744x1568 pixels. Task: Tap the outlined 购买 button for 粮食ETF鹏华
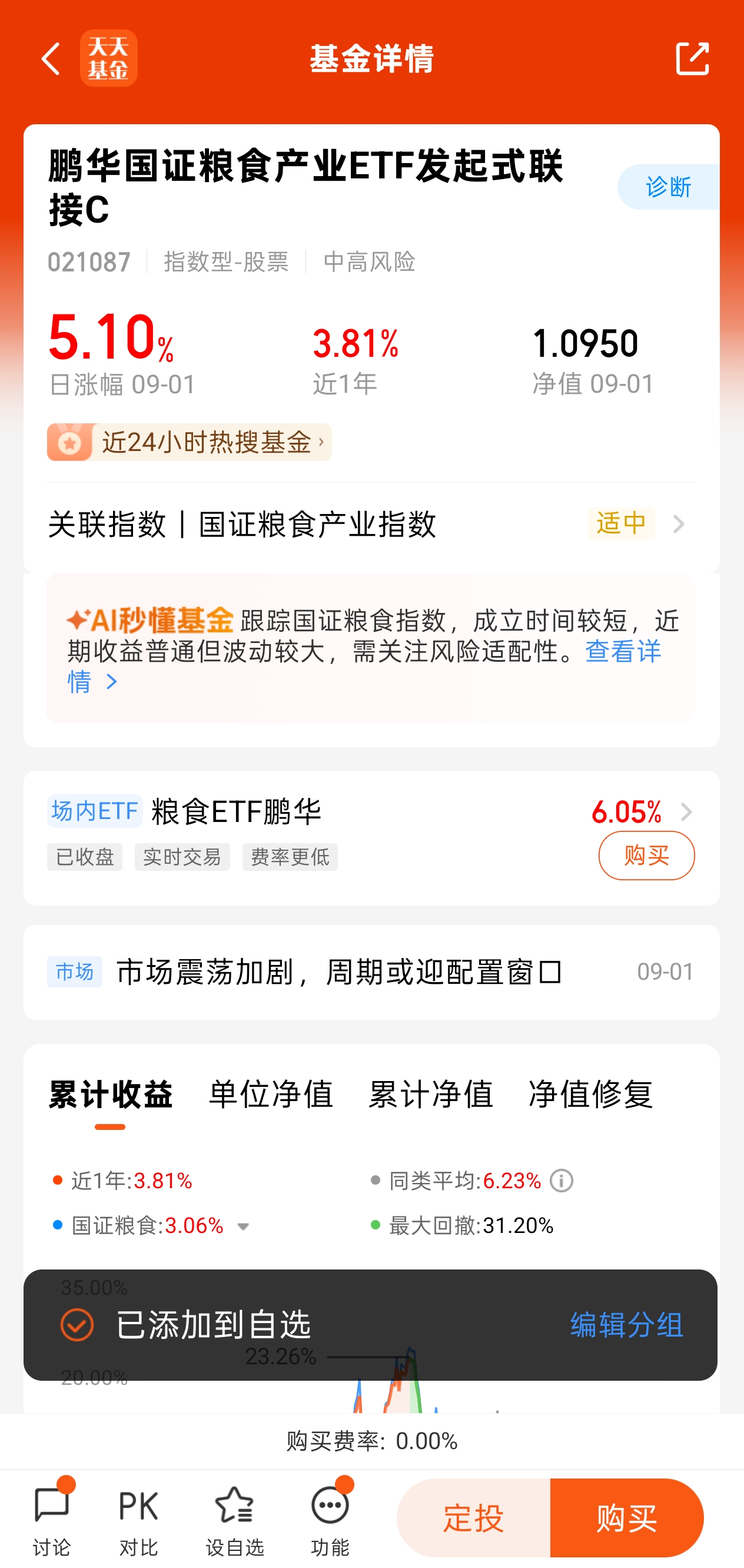point(646,855)
